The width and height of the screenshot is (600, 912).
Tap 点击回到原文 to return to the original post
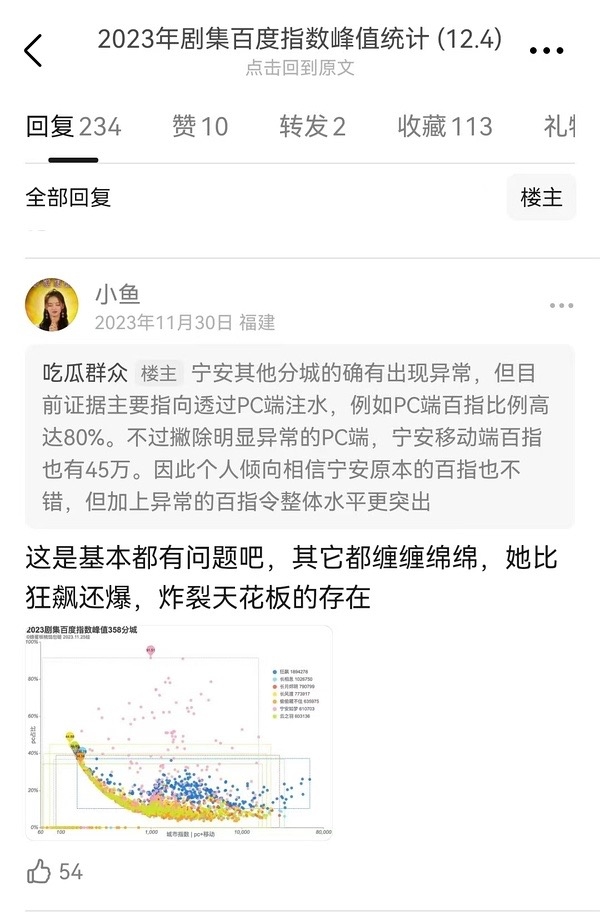click(300, 69)
